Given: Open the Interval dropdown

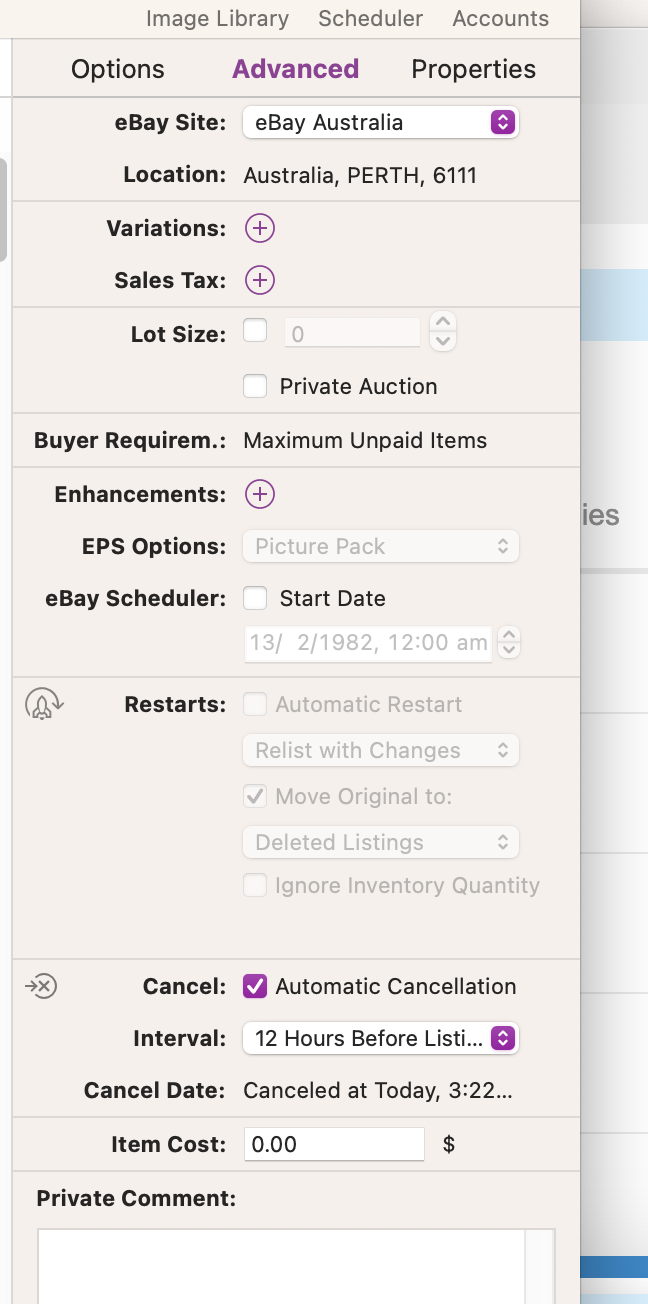Looking at the screenshot, I should tap(381, 1039).
